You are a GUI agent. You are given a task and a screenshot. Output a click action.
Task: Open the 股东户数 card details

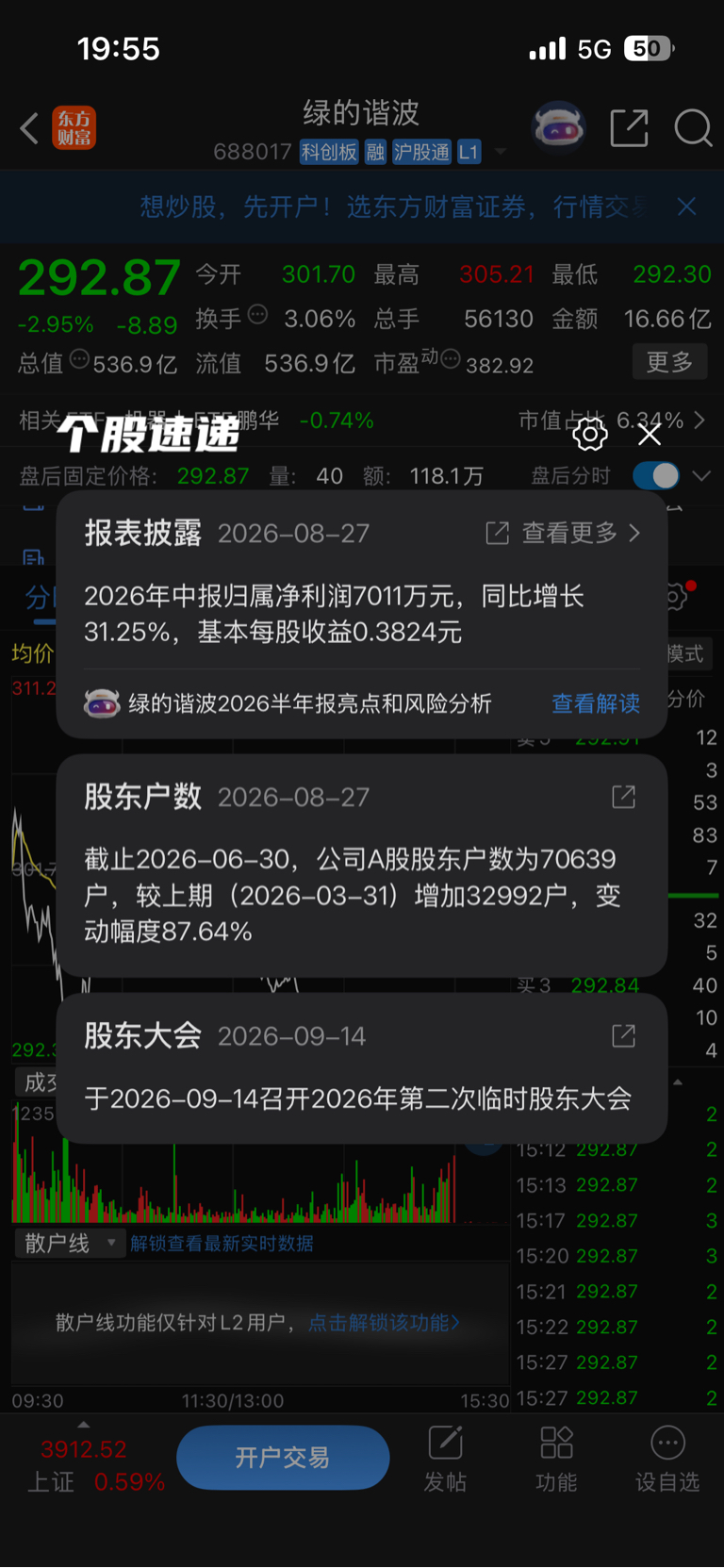point(623,797)
